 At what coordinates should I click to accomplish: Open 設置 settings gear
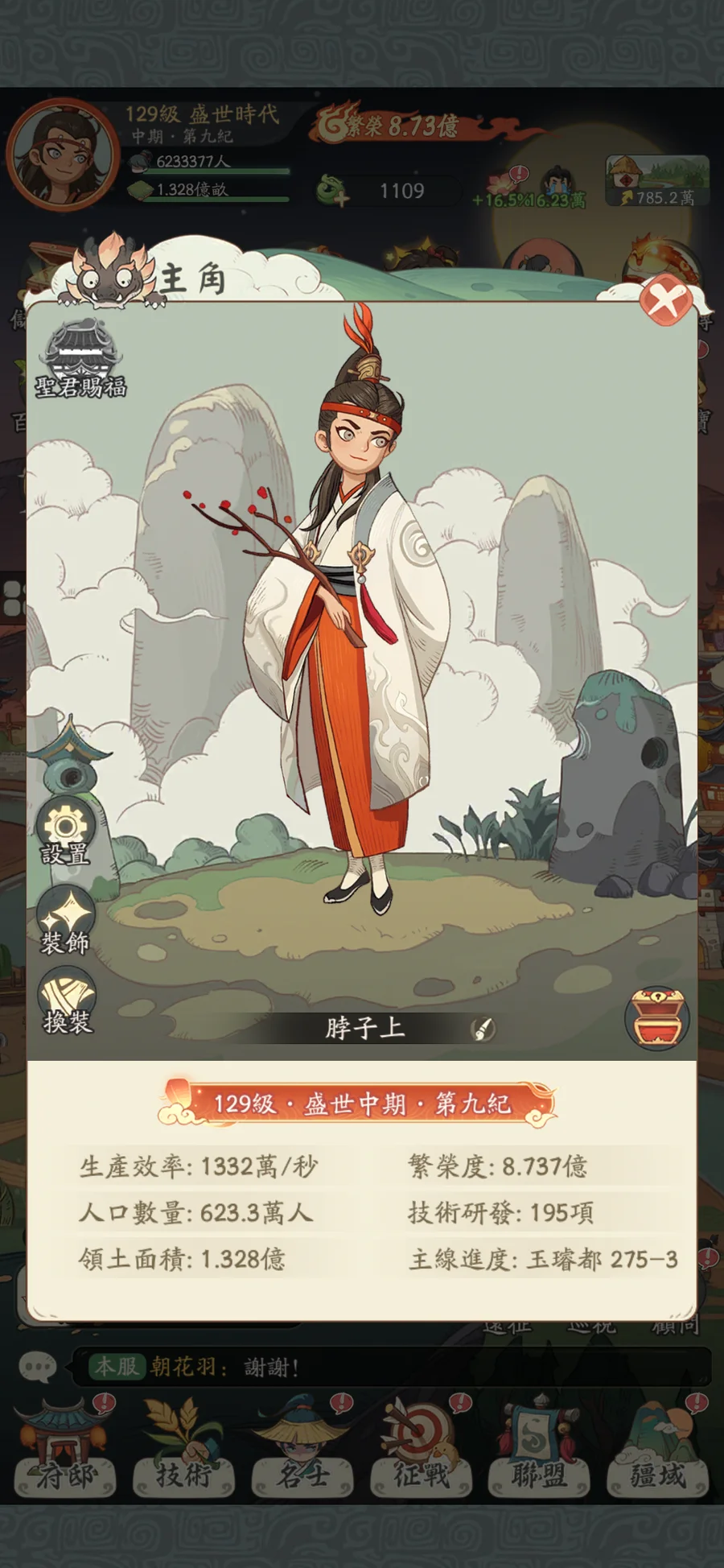[66, 831]
